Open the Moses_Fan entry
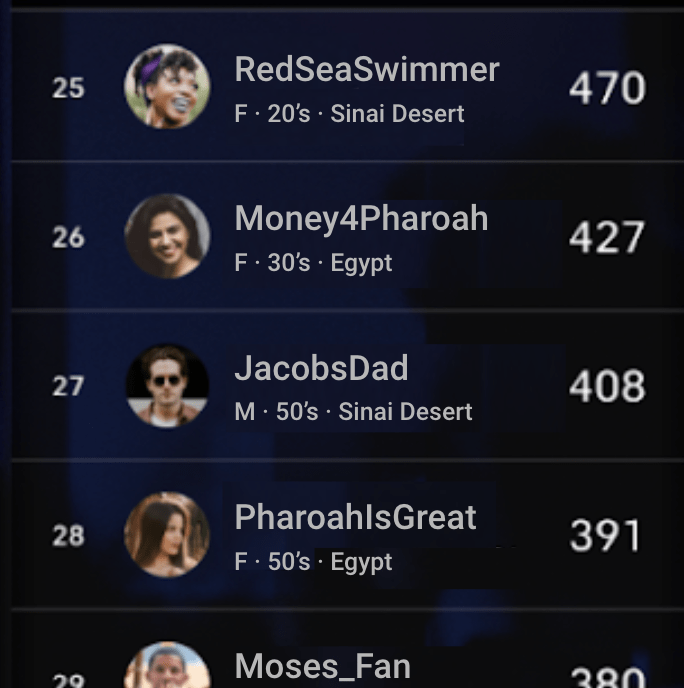The height and width of the screenshot is (688, 684). [322, 666]
